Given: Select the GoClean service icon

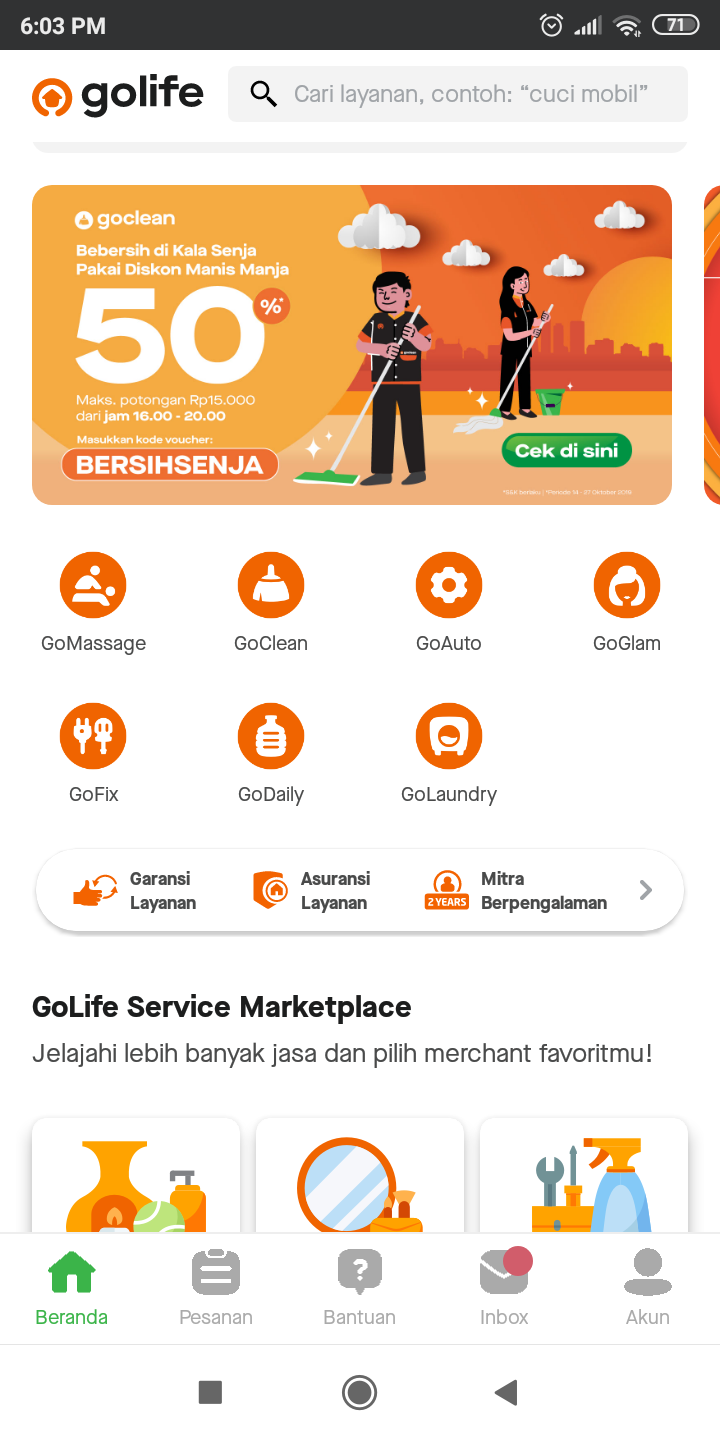Looking at the screenshot, I should (271, 603).
